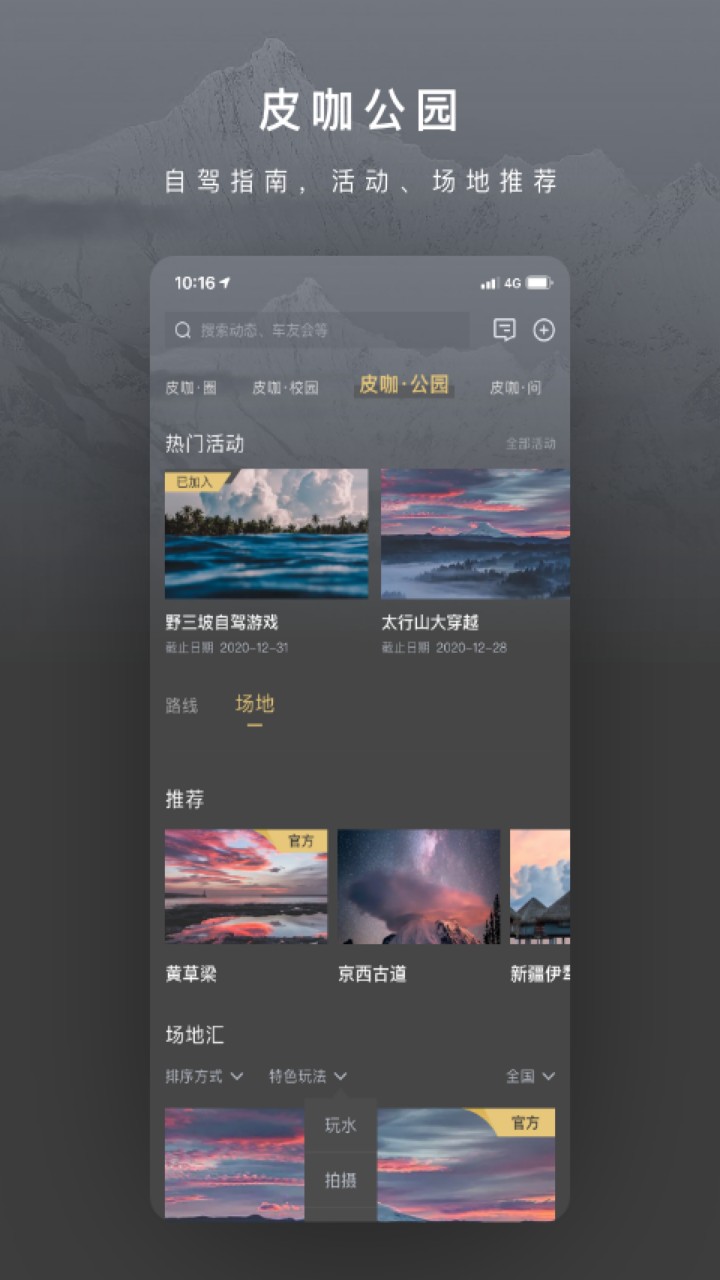Switch to the 路线 toggle option
This screenshot has width=720, height=1280.
(184, 704)
